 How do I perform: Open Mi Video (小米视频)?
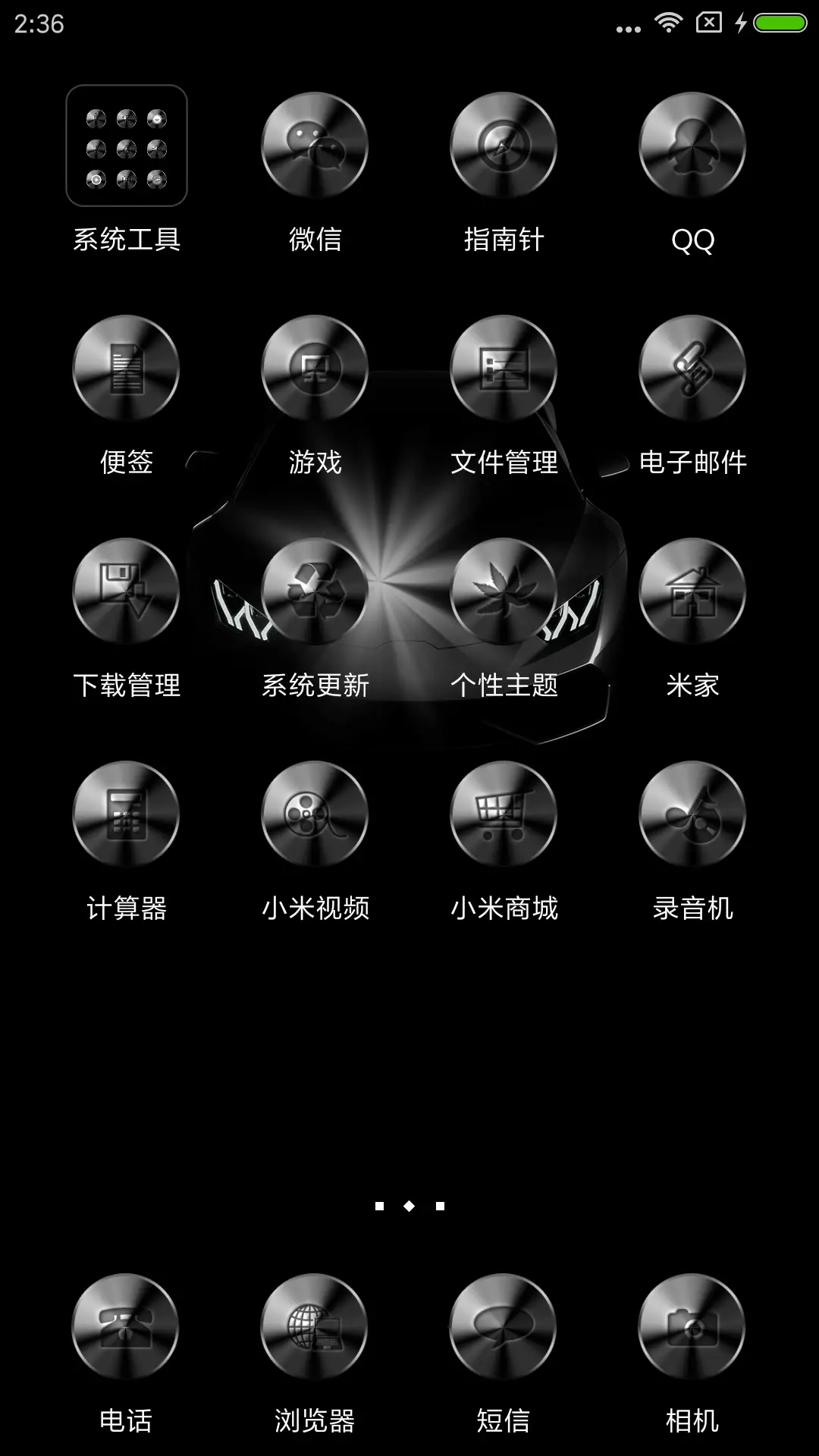pyautogui.click(x=315, y=814)
